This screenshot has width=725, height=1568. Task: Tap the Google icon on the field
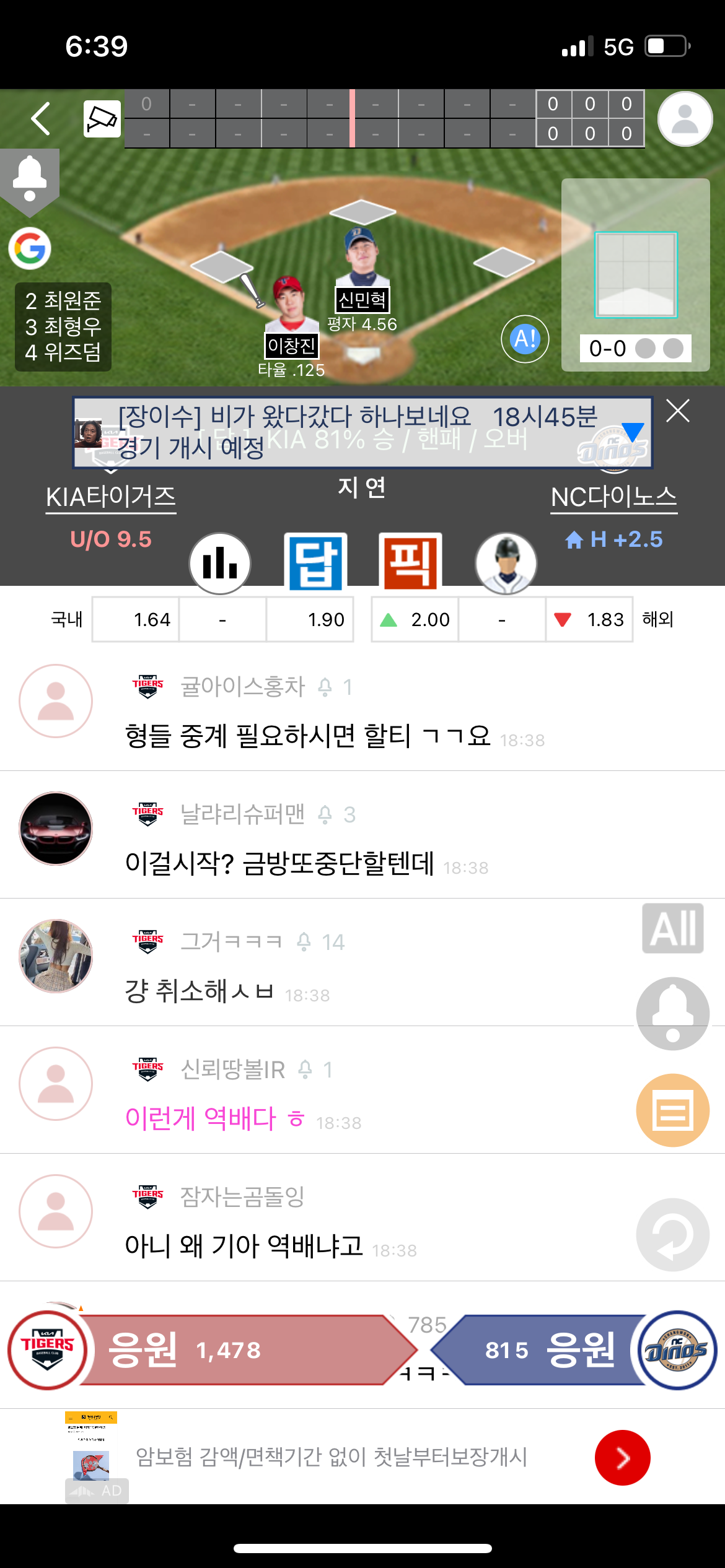tap(30, 248)
